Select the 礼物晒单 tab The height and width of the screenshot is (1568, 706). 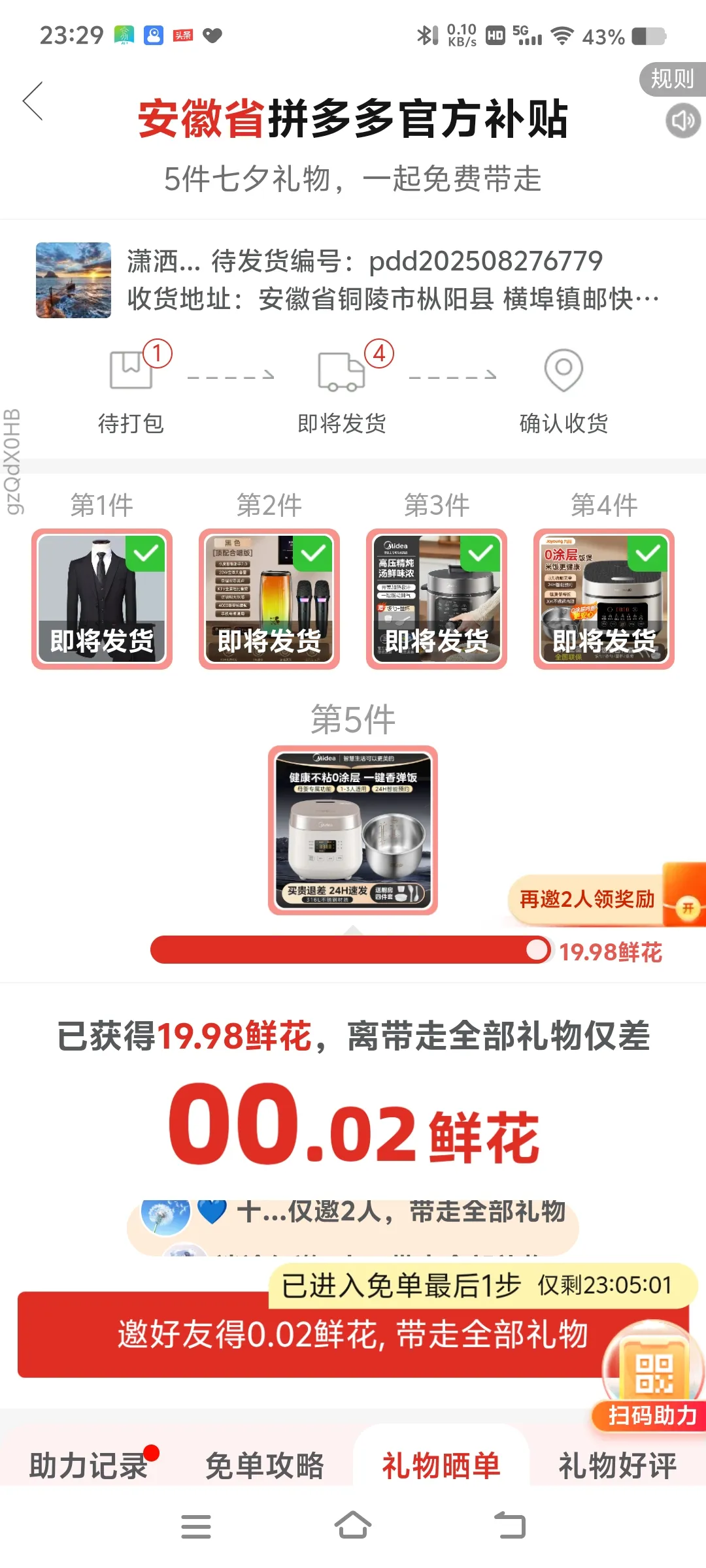click(441, 1465)
